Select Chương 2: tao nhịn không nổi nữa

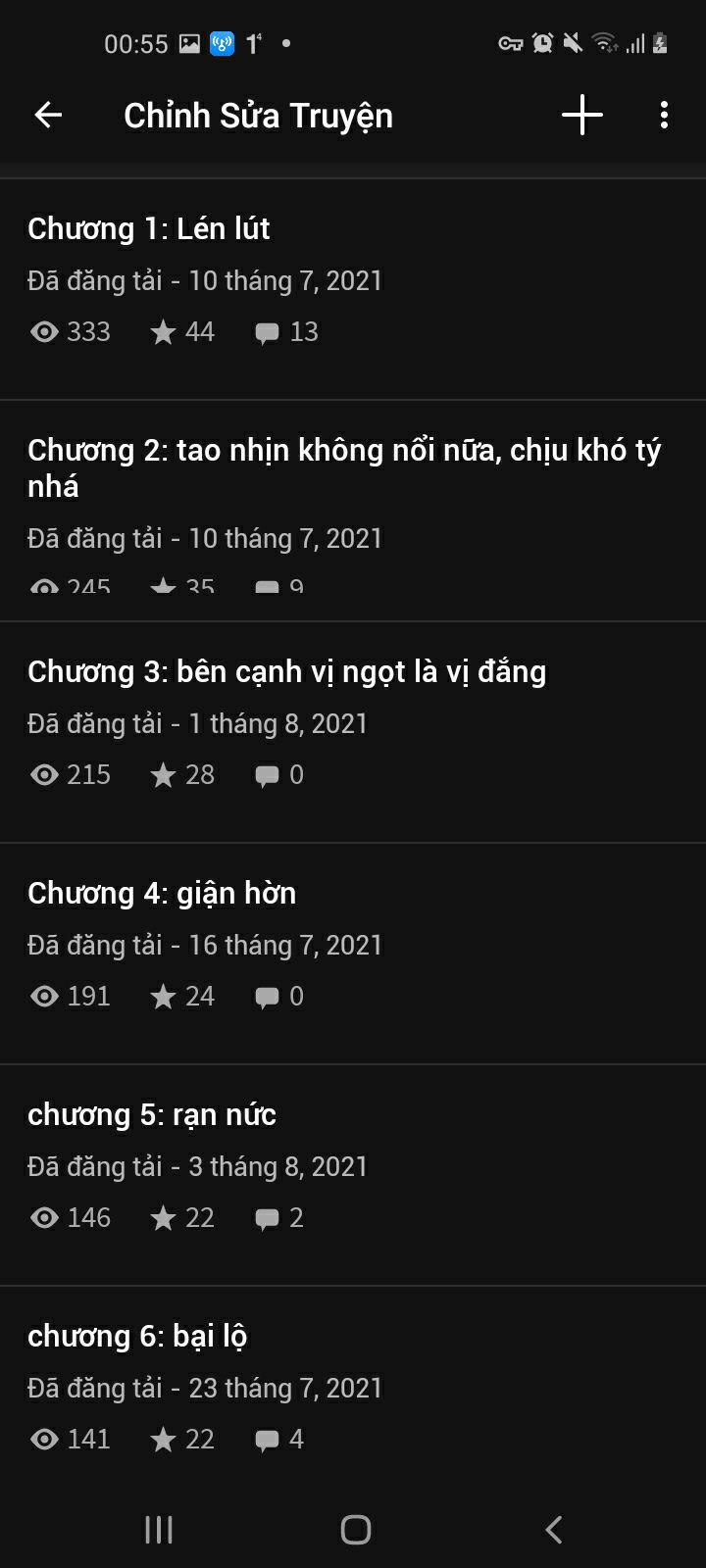coord(353,511)
